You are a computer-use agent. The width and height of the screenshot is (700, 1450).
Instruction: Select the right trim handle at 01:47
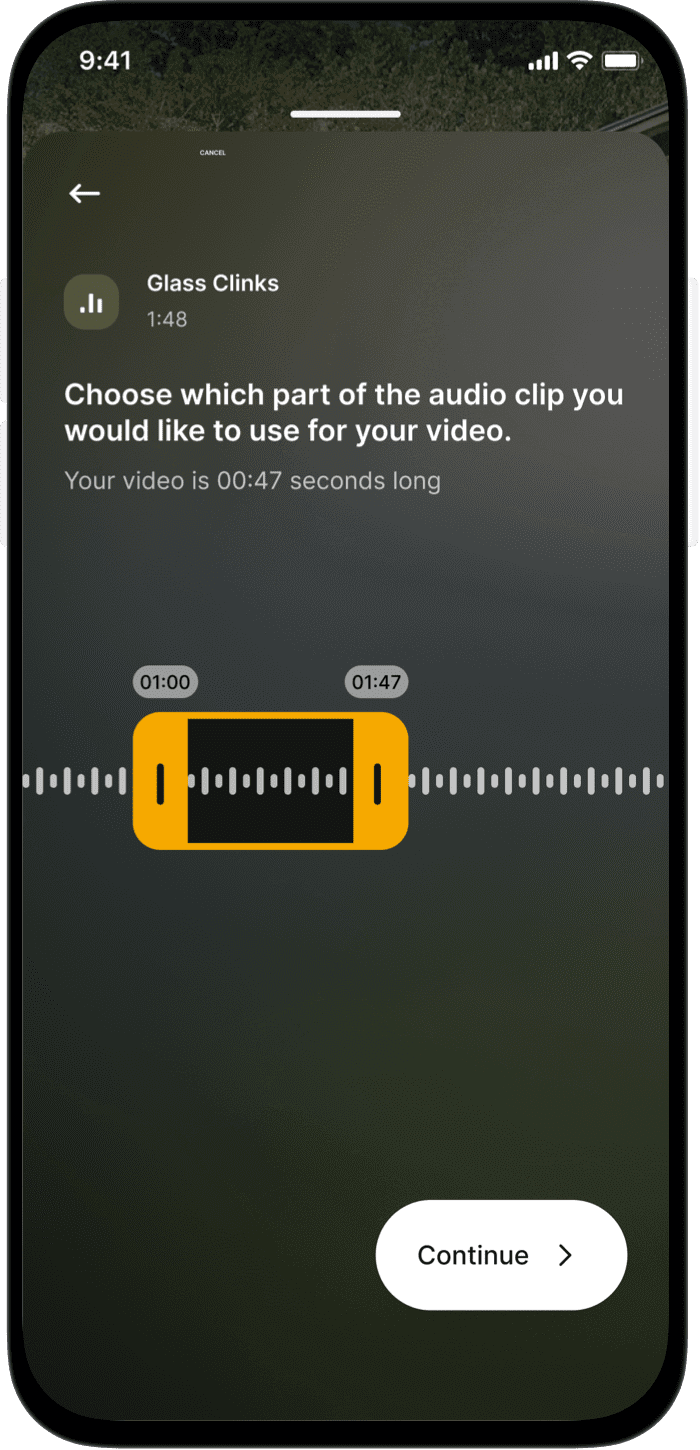point(378,782)
